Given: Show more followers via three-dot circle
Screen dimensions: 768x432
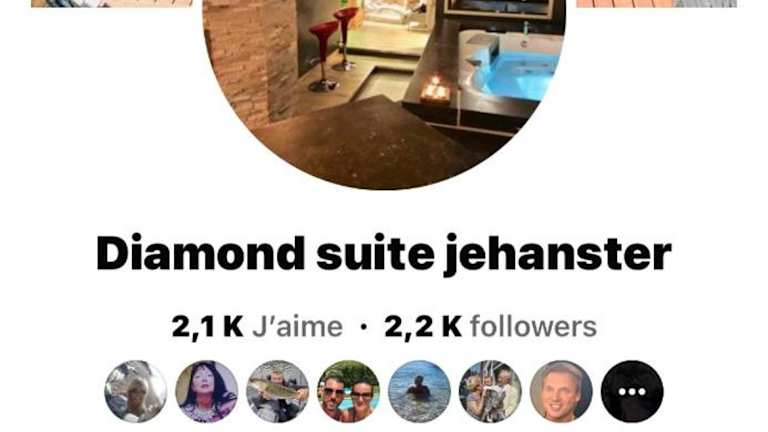Looking at the screenshot, I should (x=632, y=391).
